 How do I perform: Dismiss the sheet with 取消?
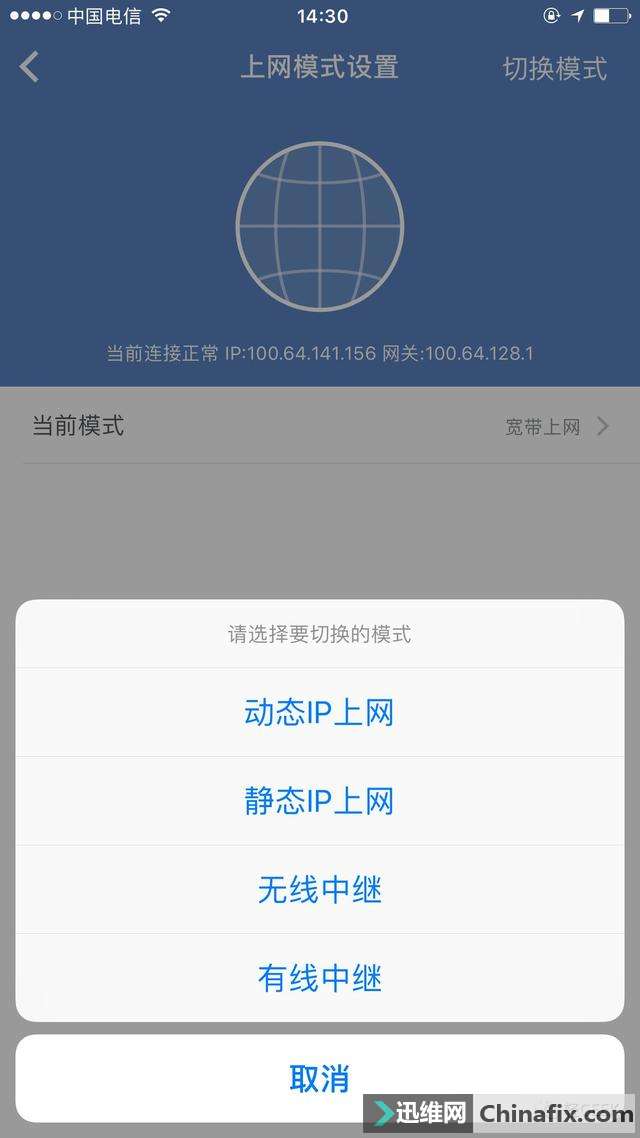[319, 1078]
